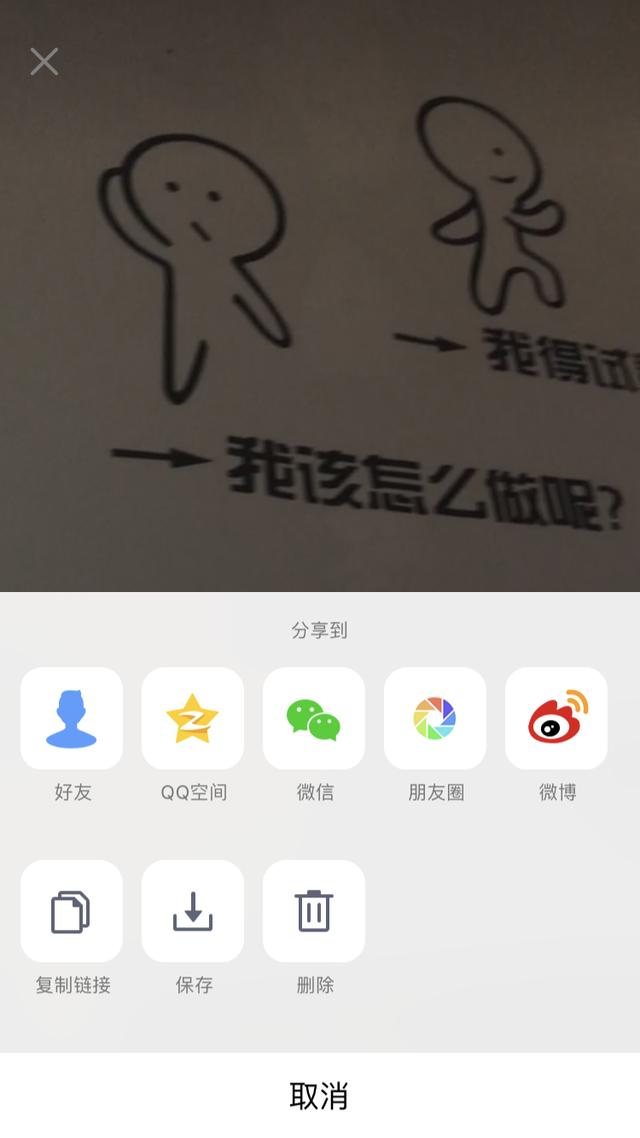
Task: Close the photo viewer with the X
Action: click(44, 62)
